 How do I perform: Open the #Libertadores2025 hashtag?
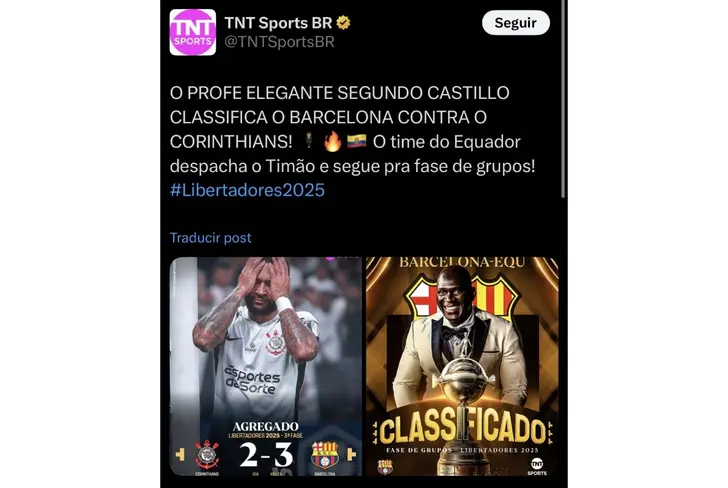(x=247, y=190)
